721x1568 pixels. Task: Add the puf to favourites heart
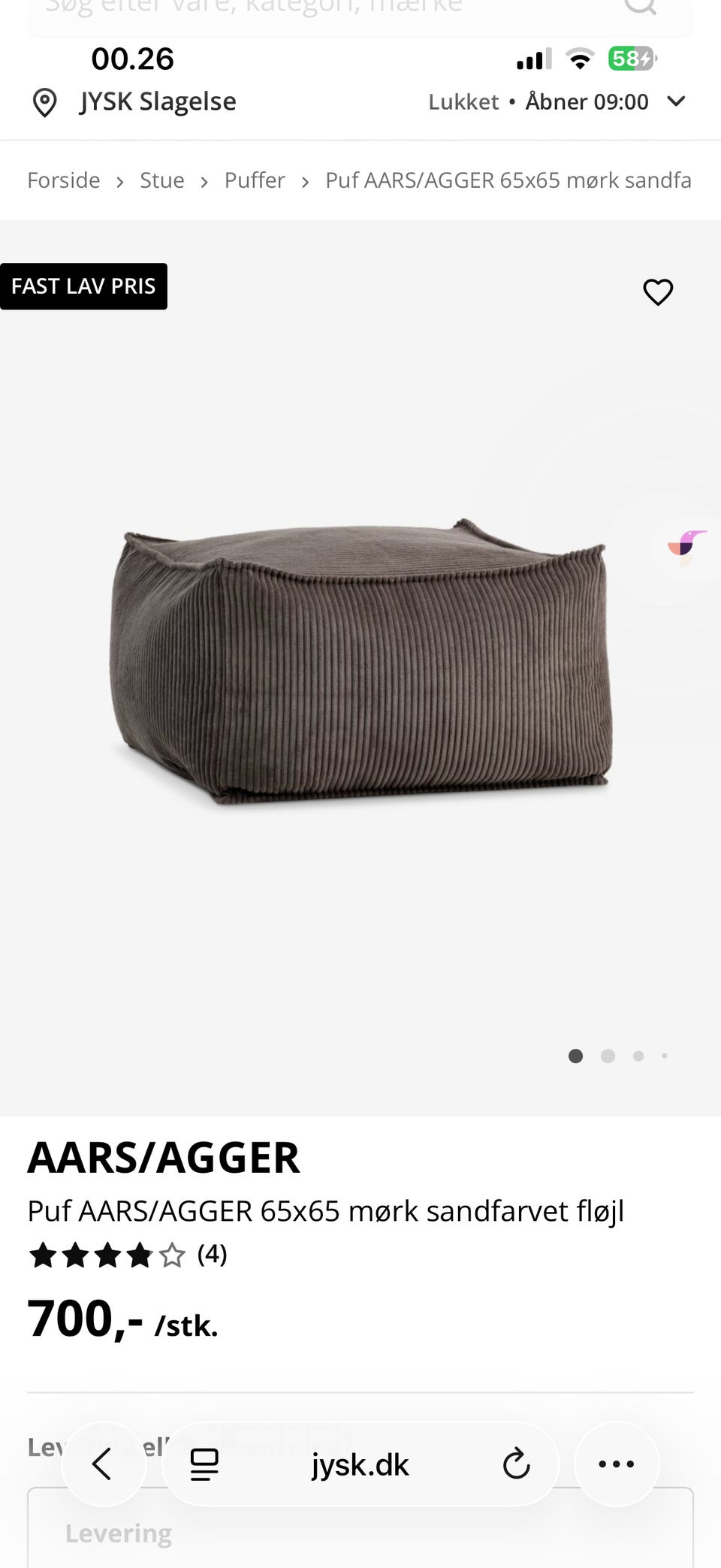[658, 292]
